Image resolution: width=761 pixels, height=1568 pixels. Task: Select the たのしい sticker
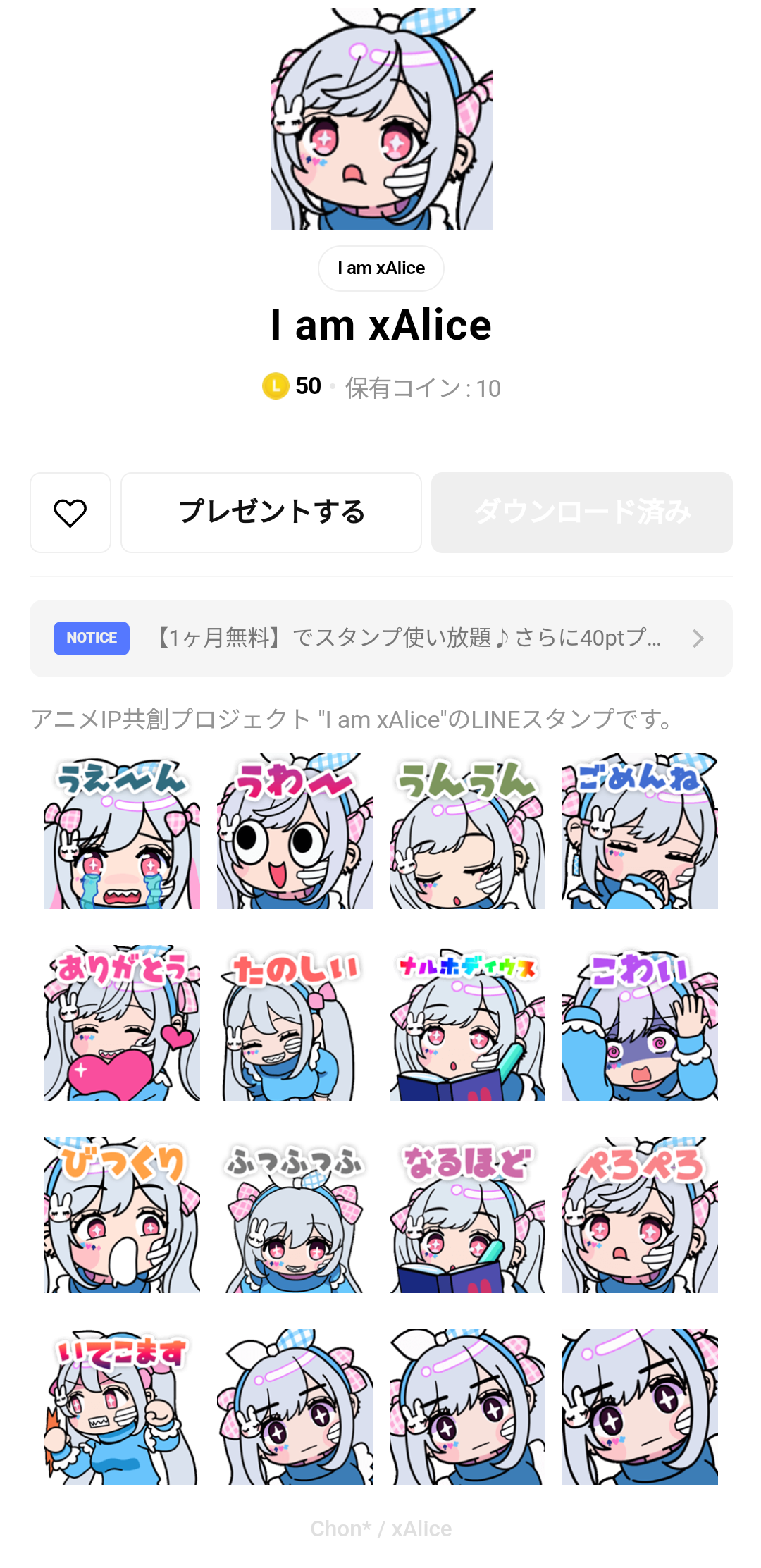(x=295, y=1023)
